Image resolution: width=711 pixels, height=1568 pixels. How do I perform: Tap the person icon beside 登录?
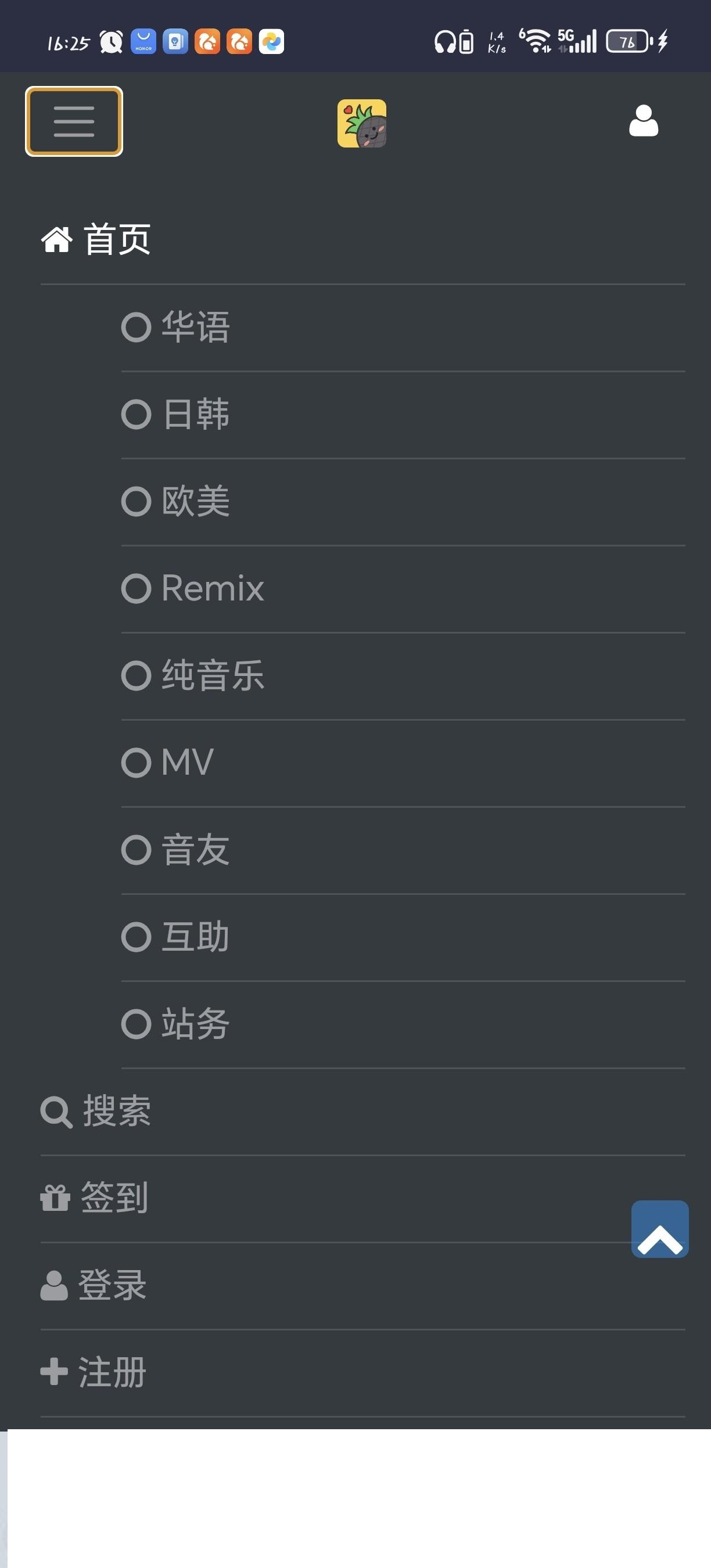pos(54,1285)
